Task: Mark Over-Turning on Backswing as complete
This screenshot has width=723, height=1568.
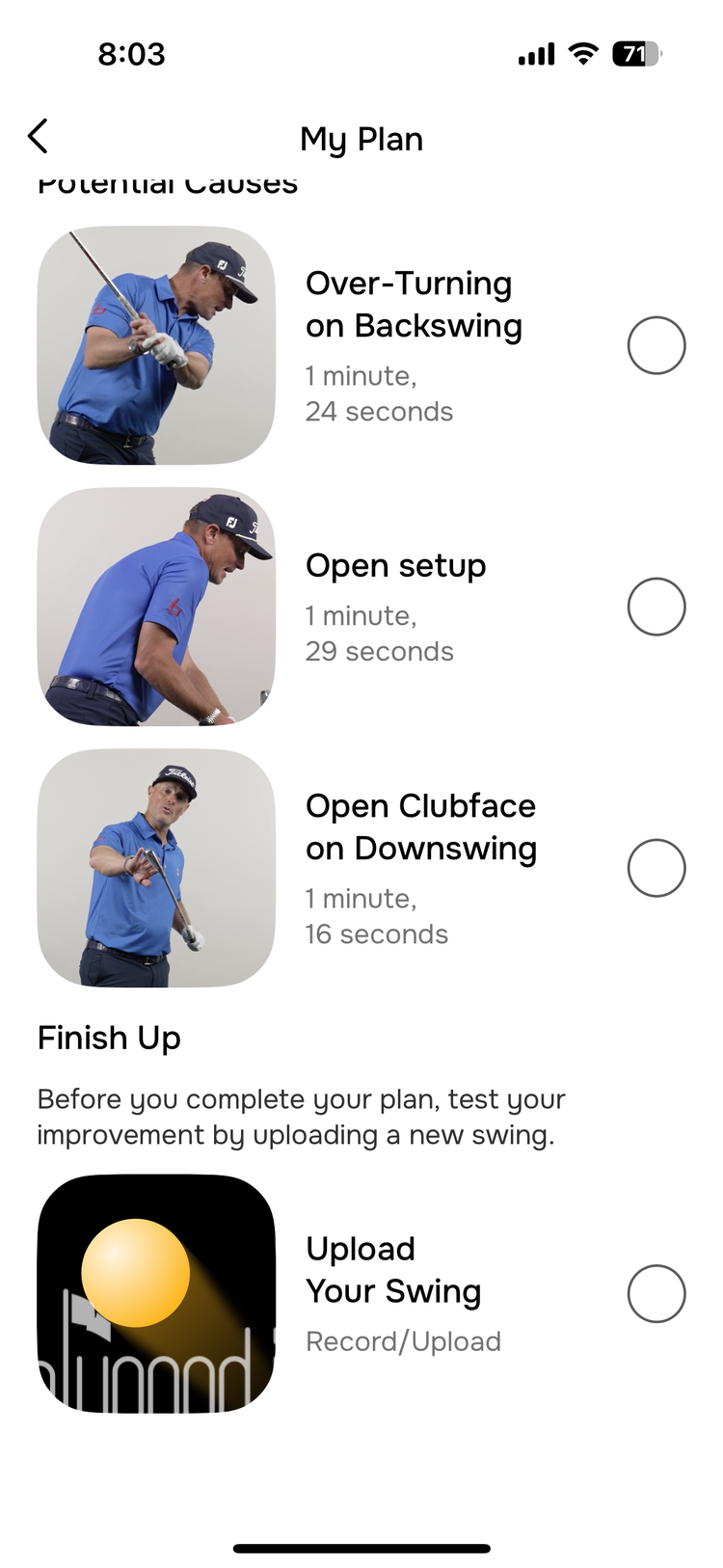Action: tap(656, 345)
